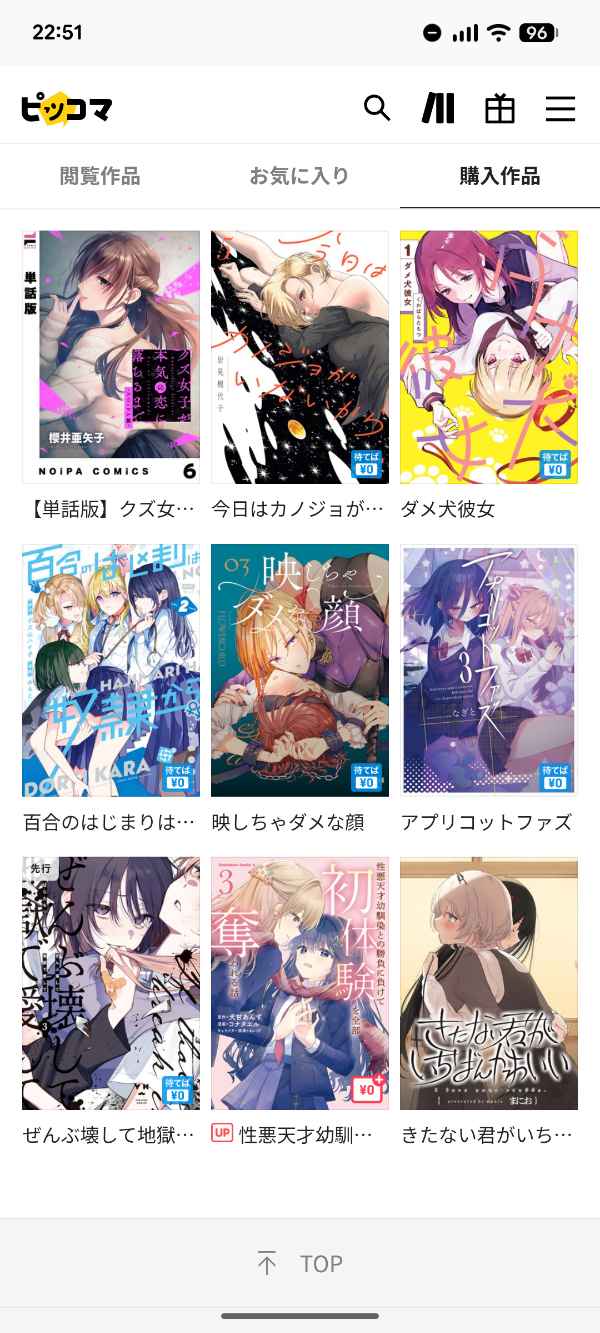Open アプリコットファズ manga
This screenshot has height=1333, width=600.
click(488, 670)
